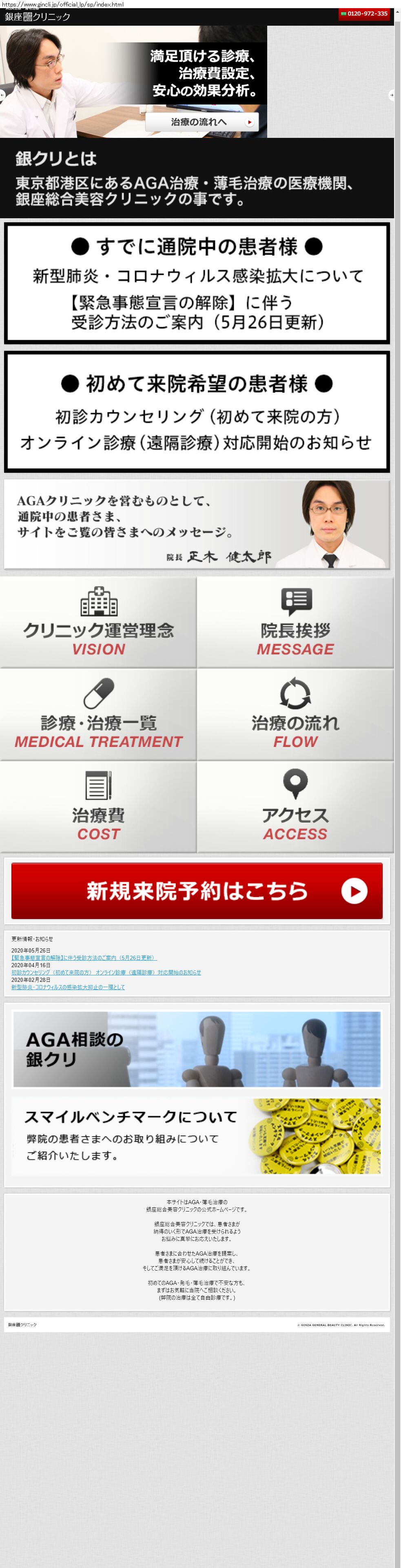Open the director's message banner by 正木 健太郎
This screenshot has width=401, height=1568.
point(197,525)
